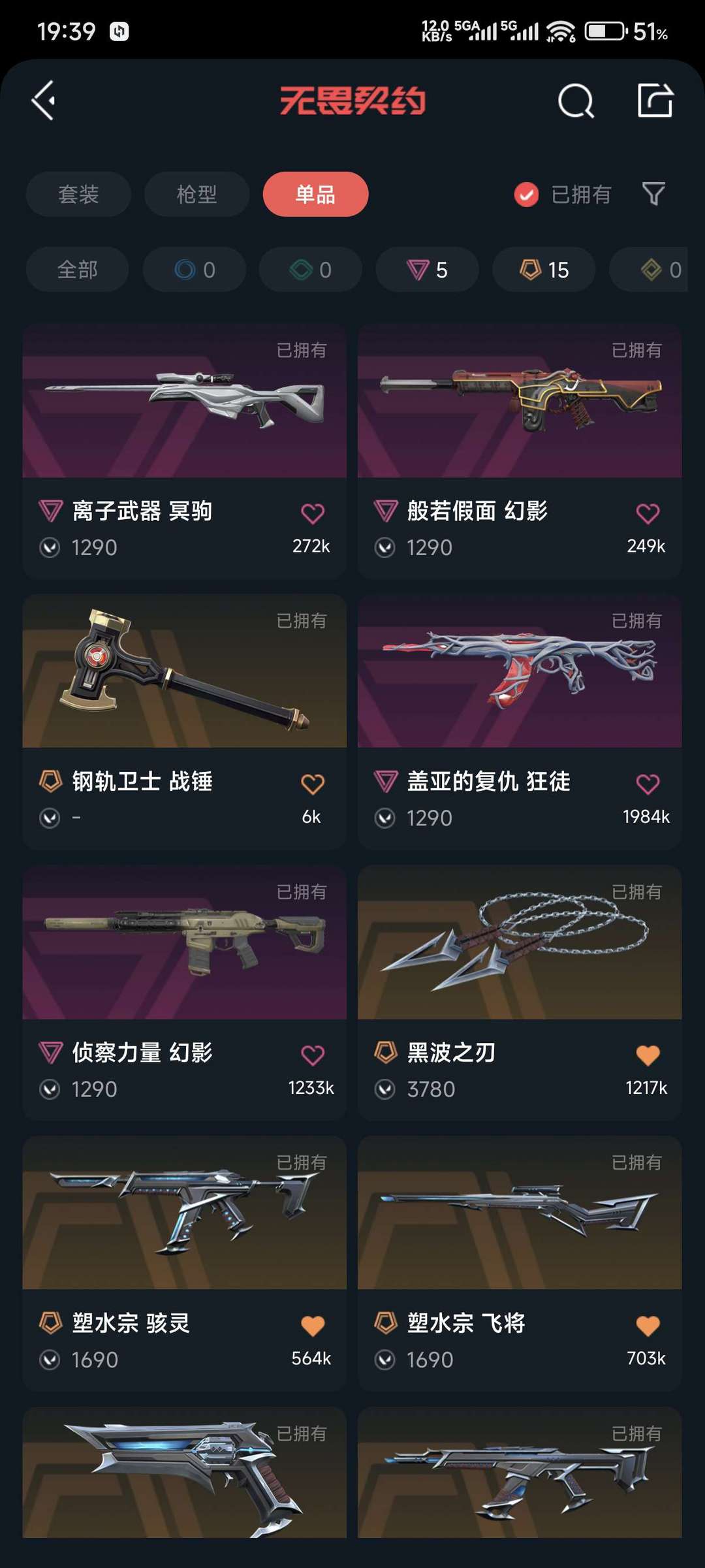Like the 盖亚的复仇 狂徒 skin
Viewport: 705px width, 1568px height.
(648, 784)
